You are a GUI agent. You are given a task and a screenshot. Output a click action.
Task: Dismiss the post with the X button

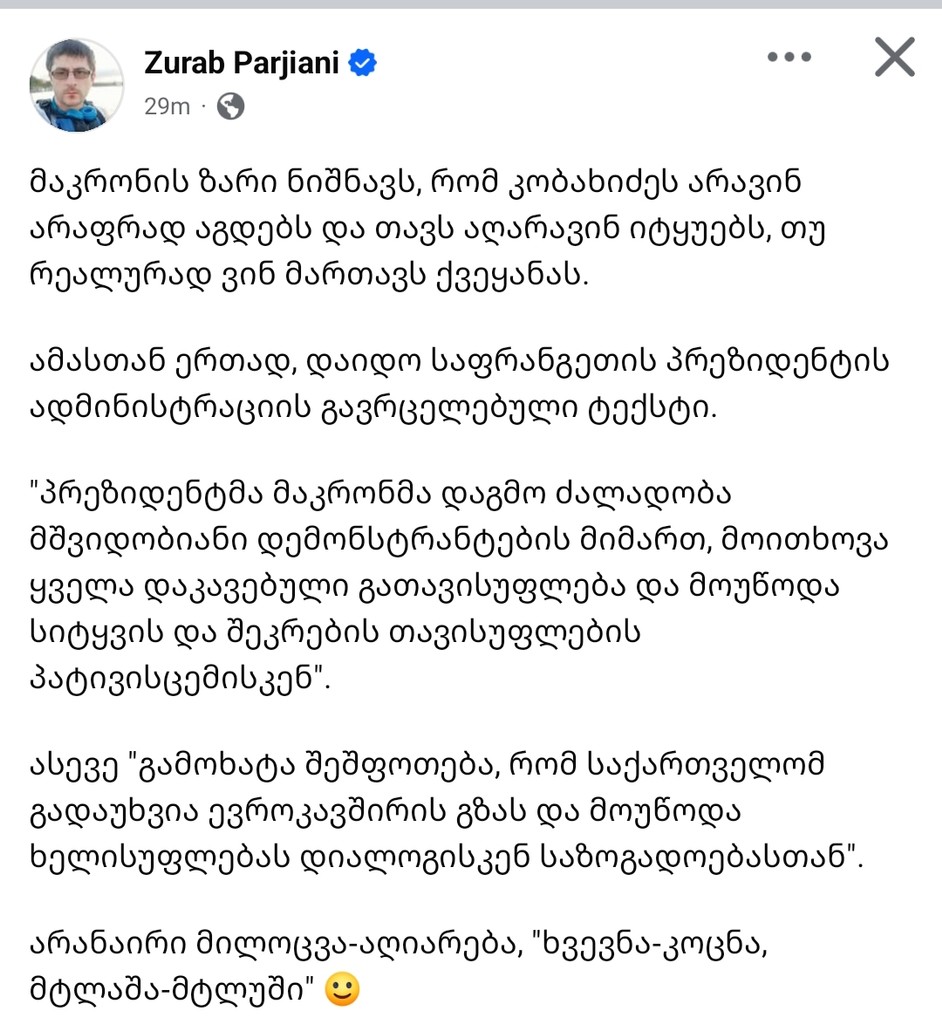[894, 57]
